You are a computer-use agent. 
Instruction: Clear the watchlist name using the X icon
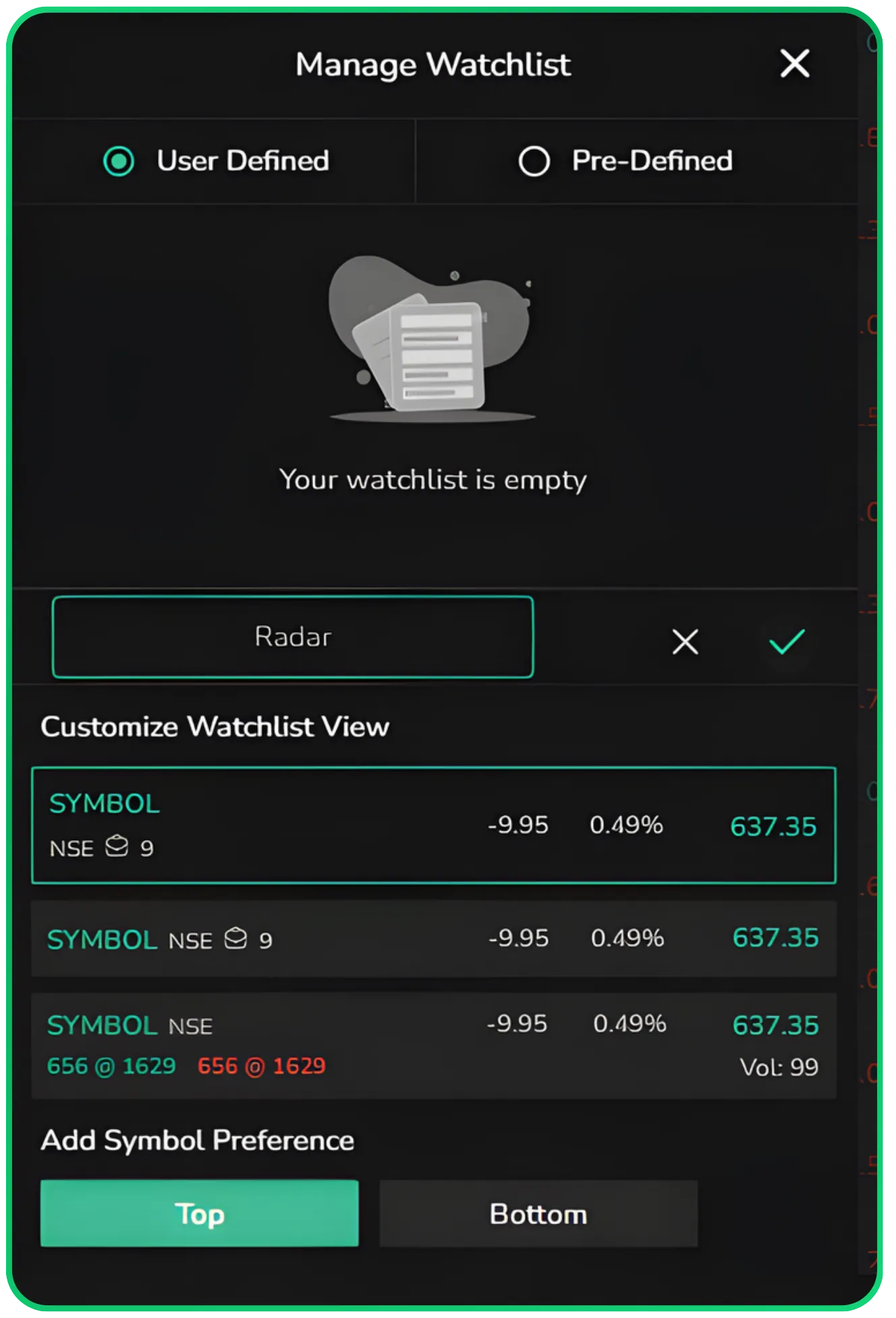(684, 642)
